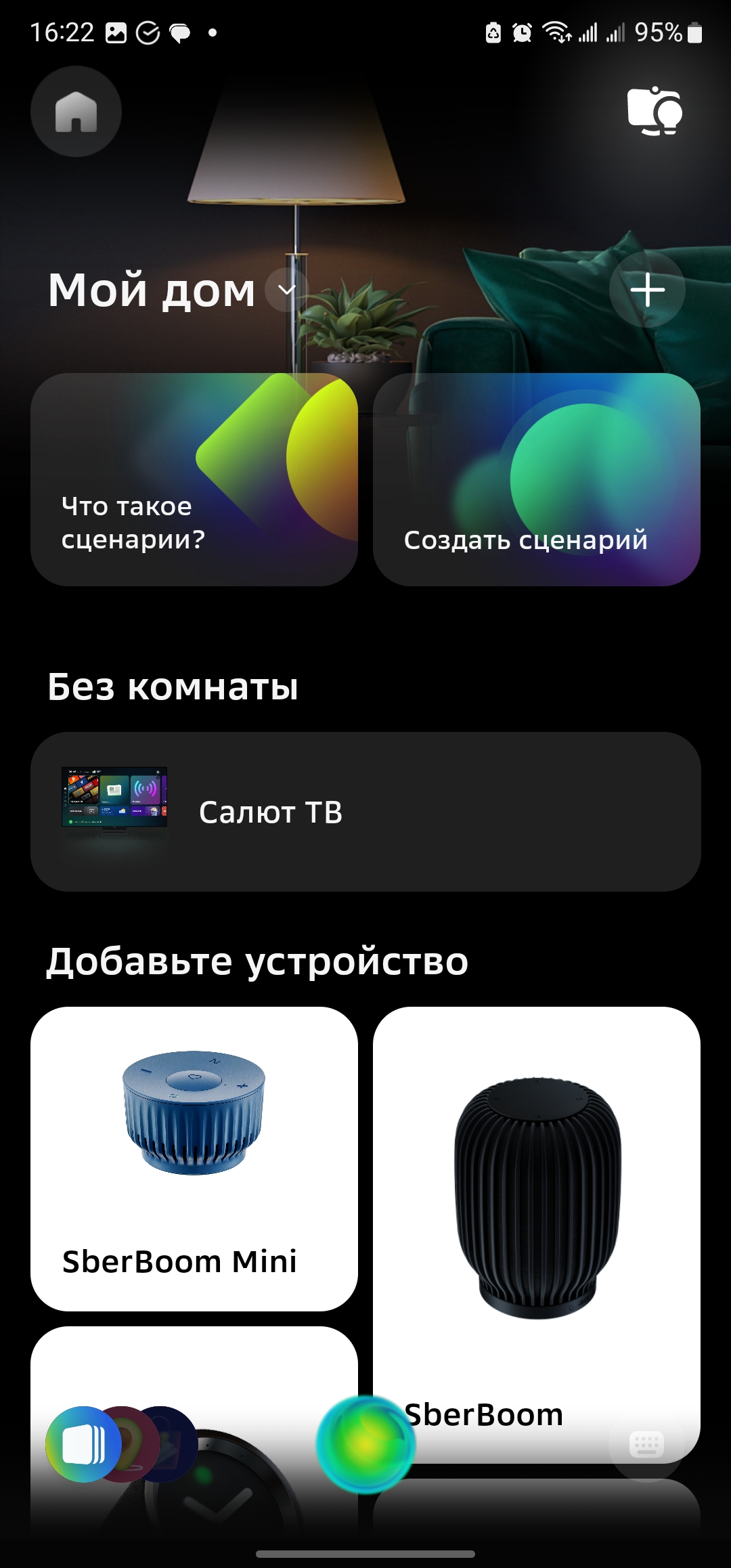Open the Создать сценарий card
This screenshot has width=731, height=1568.
pyautogui.click(x=537, y=479)
